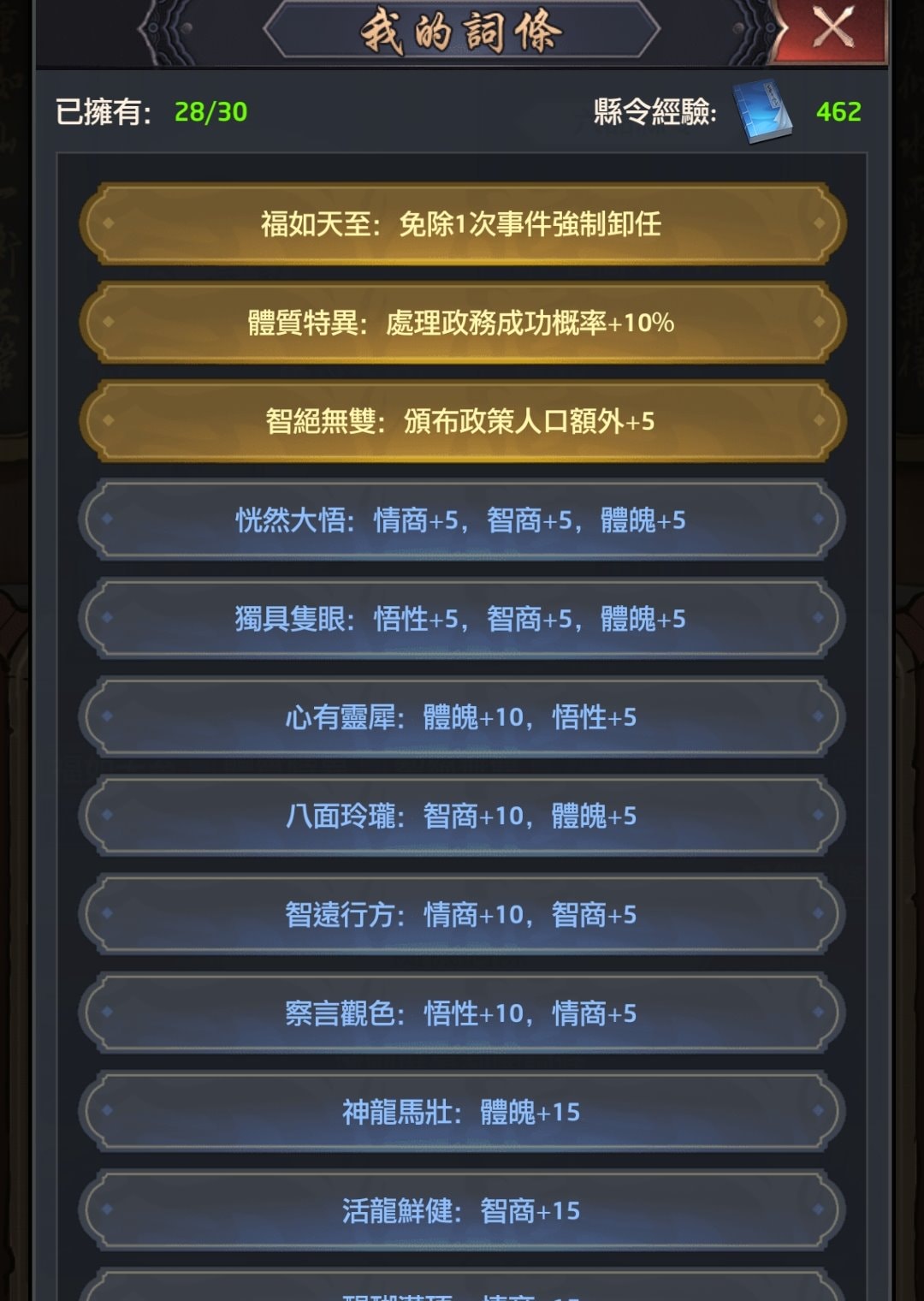Open the 智遠行方 entry
Viewport: 924px width, 1301px height.
coord(462,914)
